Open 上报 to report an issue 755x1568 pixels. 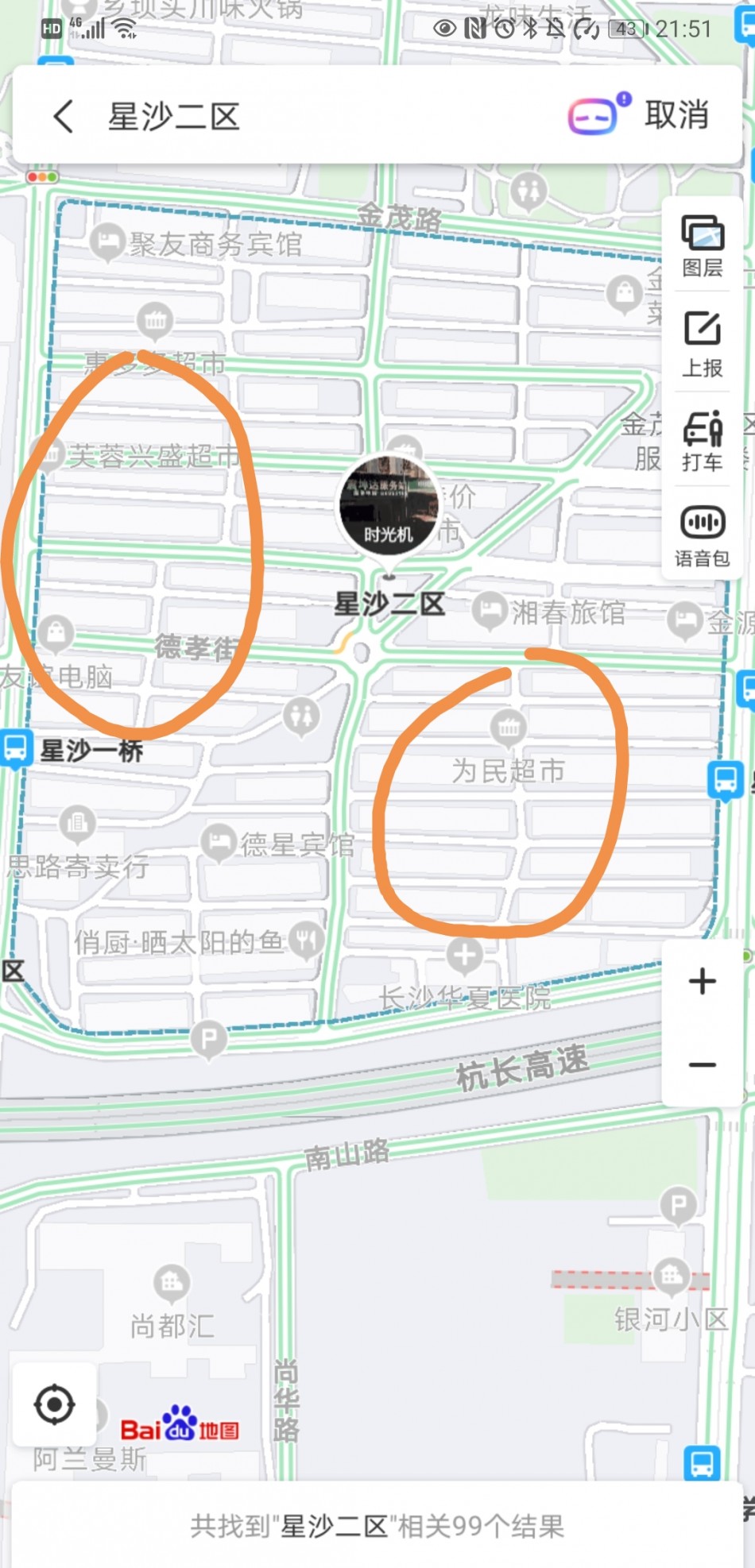703,345
